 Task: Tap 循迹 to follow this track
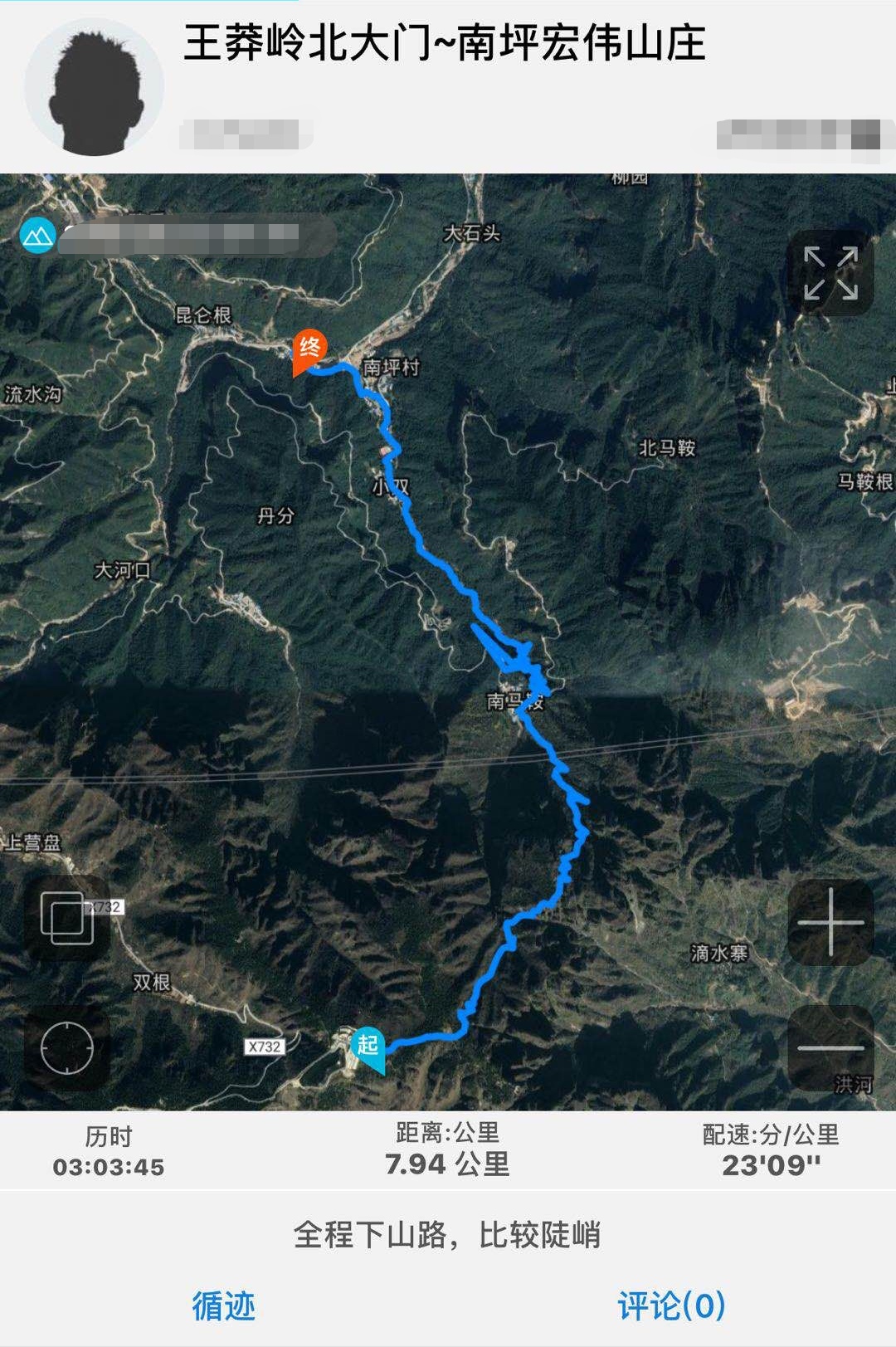coord(223,1306)
